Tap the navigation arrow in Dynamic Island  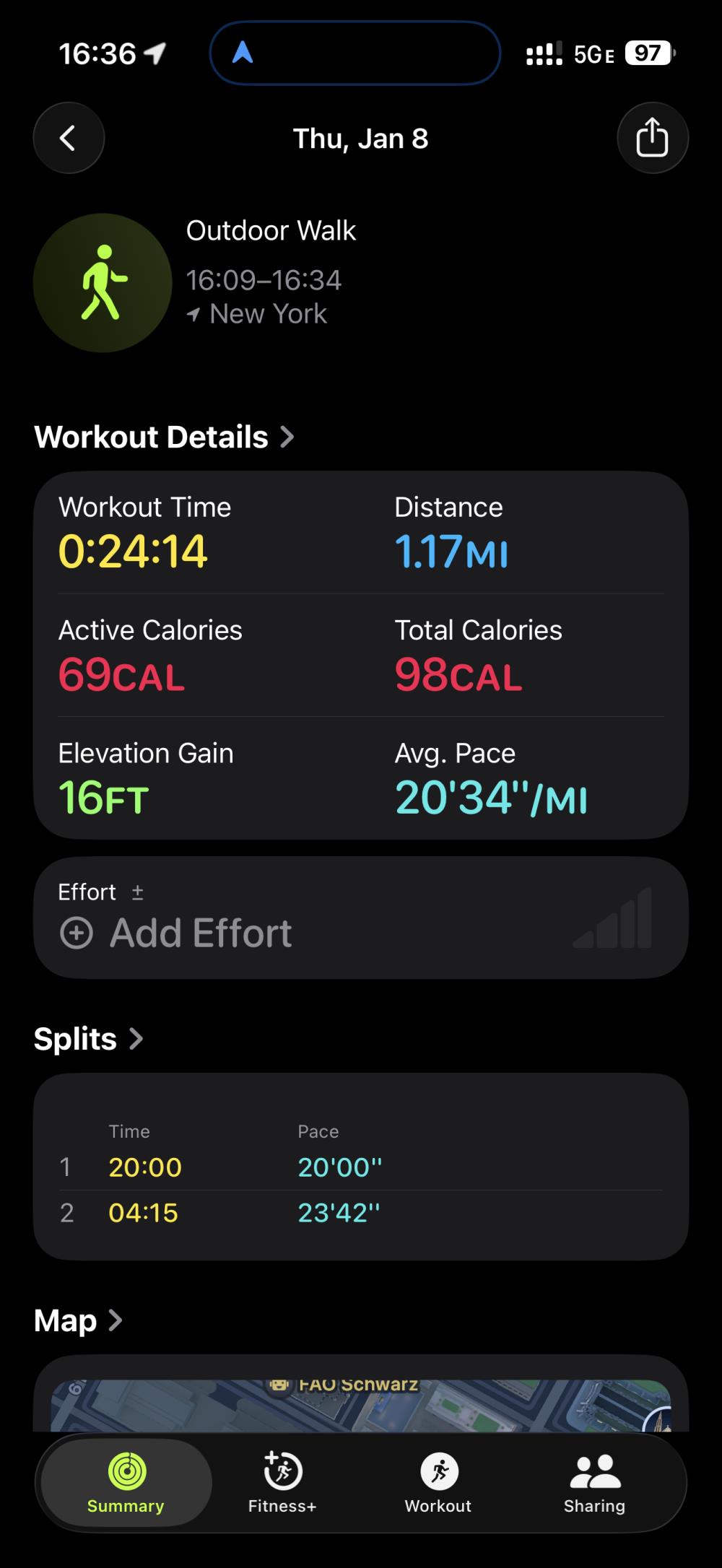click(243, 53)
